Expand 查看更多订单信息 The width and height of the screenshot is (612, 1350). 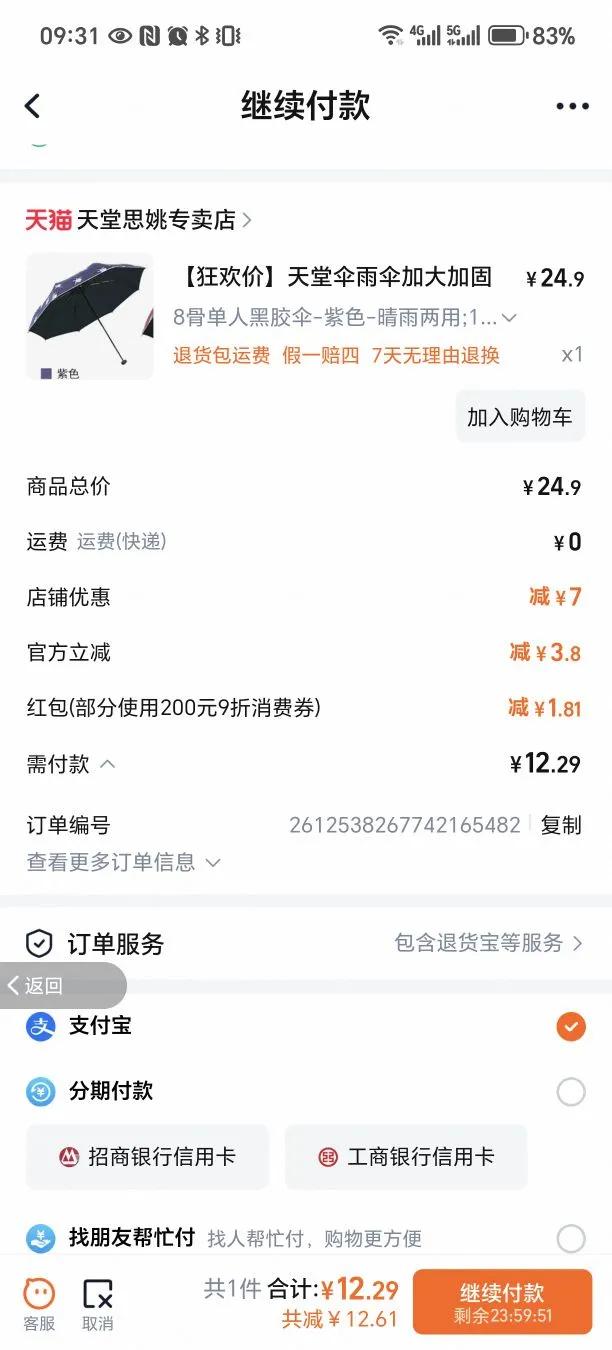pyautogui.click(x=124, y=862)
